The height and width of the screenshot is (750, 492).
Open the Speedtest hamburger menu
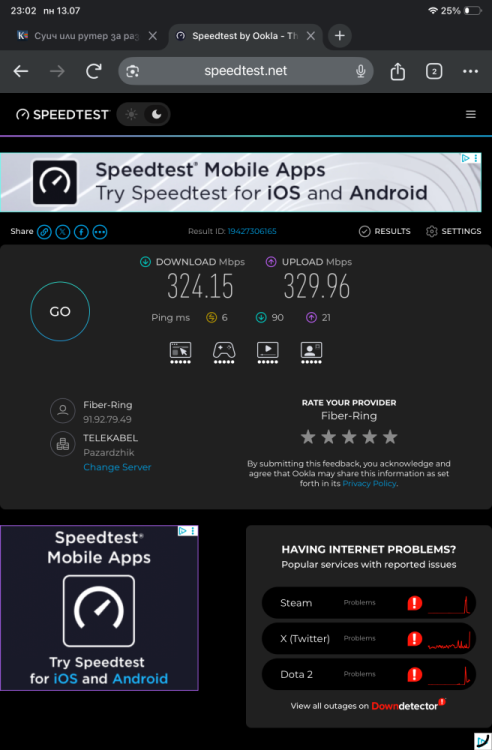click(470, 114)
